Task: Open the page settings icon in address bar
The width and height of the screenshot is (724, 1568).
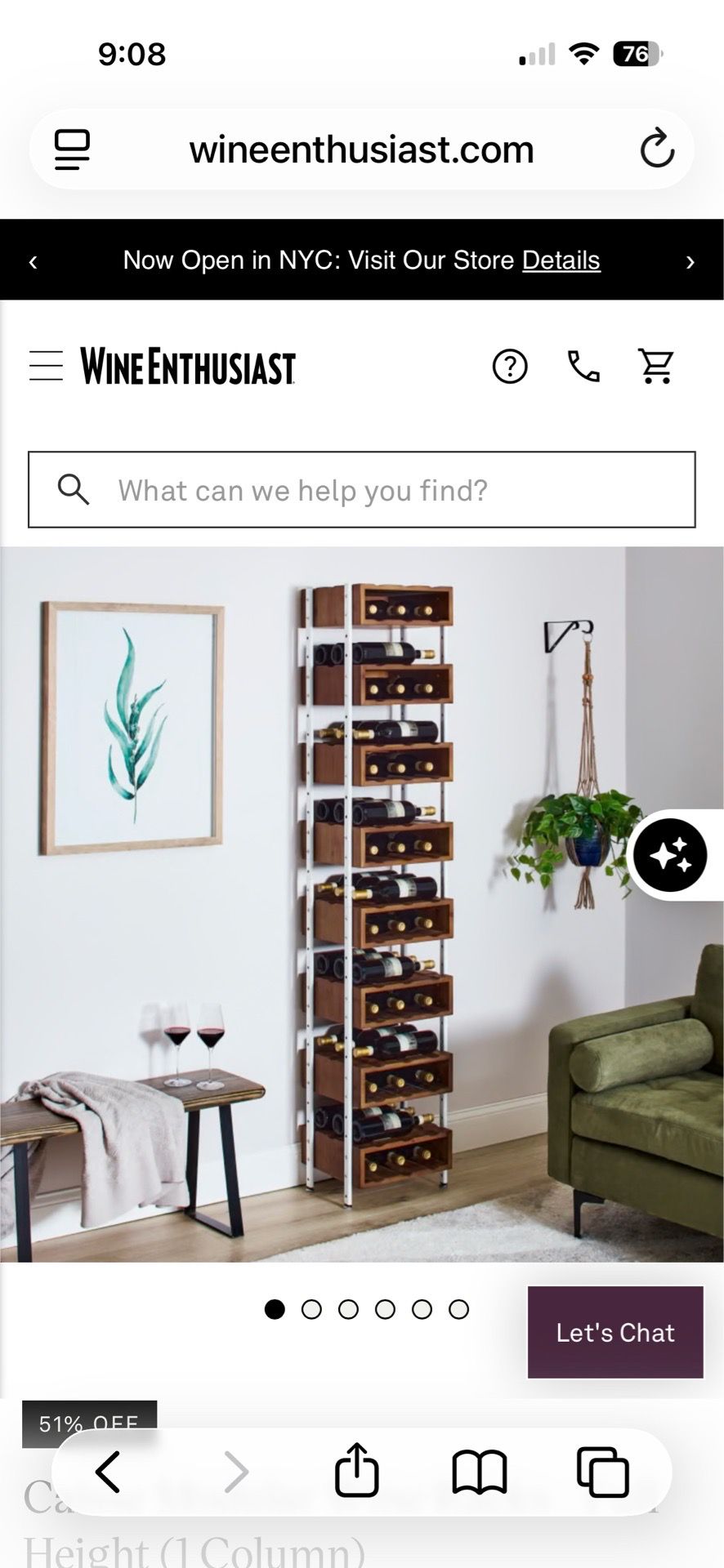Action: 72,149
